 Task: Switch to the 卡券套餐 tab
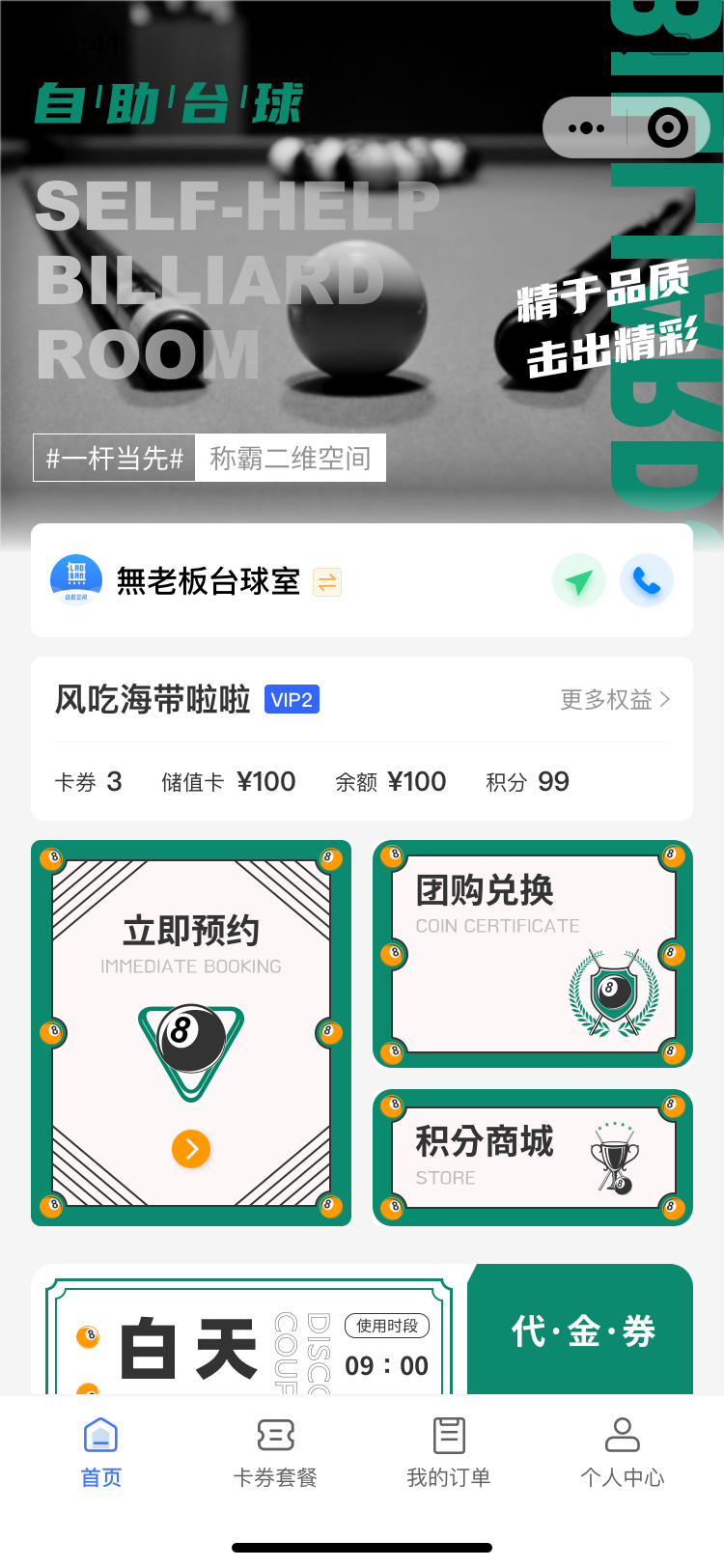click(275, 1452)
